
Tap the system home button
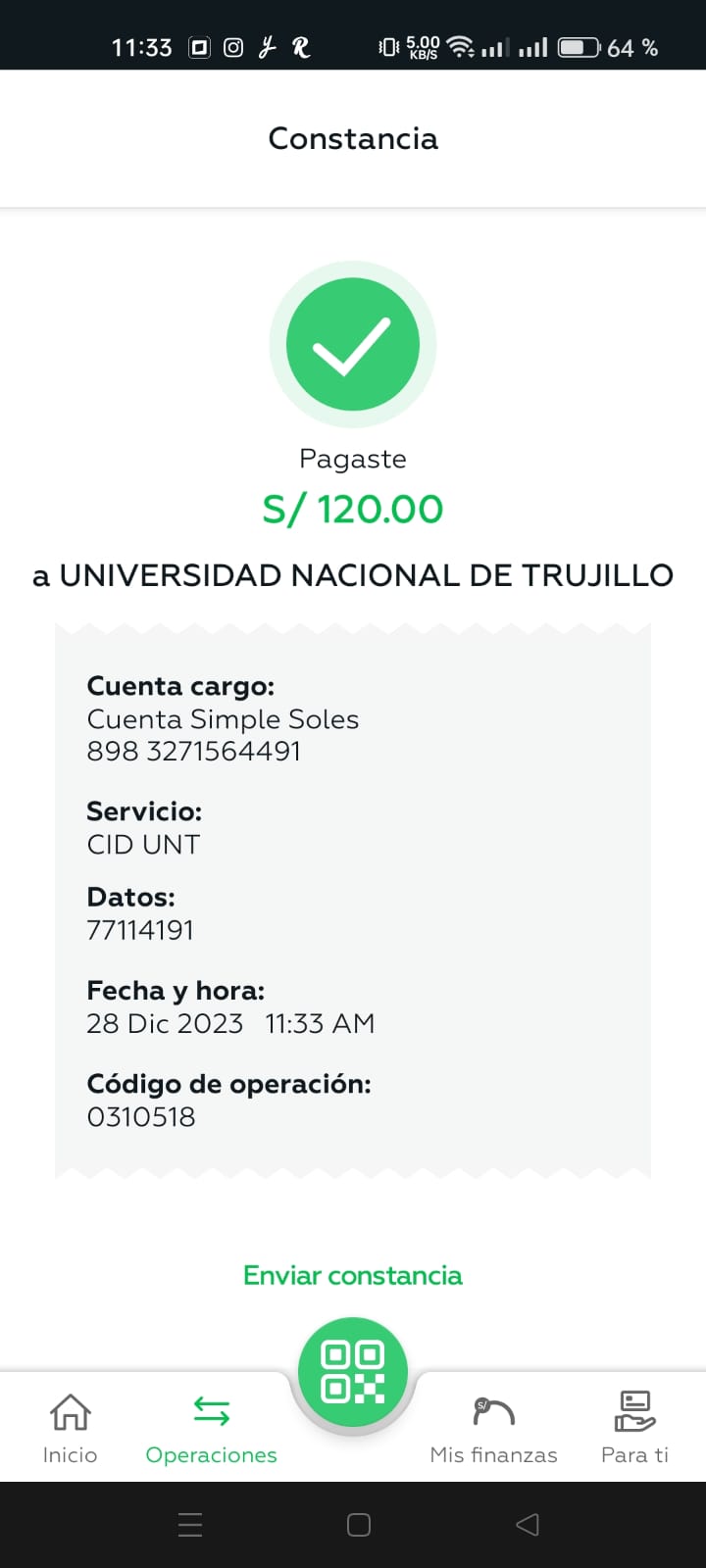click(x=359, y=1524)
